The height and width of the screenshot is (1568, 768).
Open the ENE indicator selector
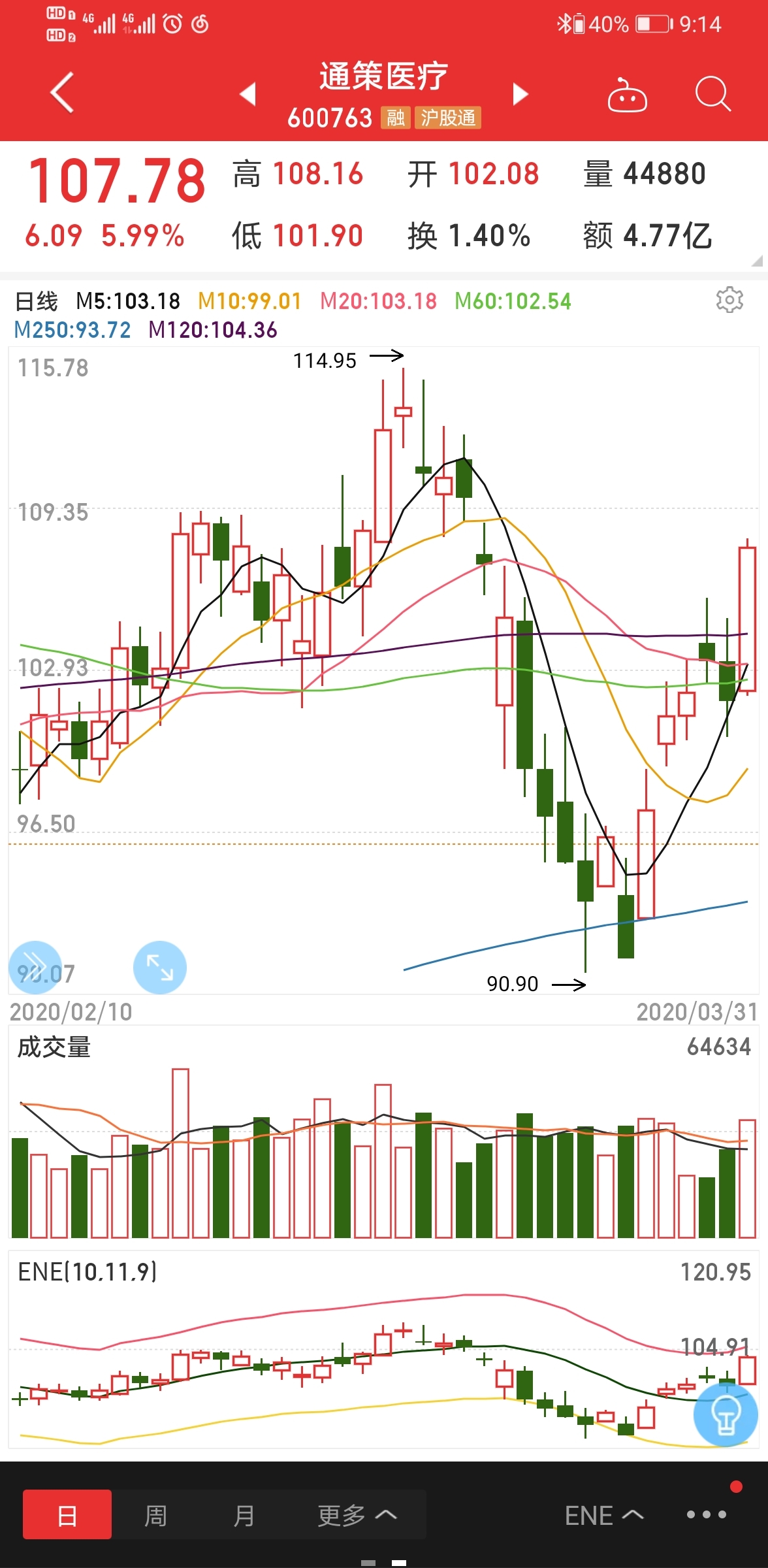[604, 1514]
